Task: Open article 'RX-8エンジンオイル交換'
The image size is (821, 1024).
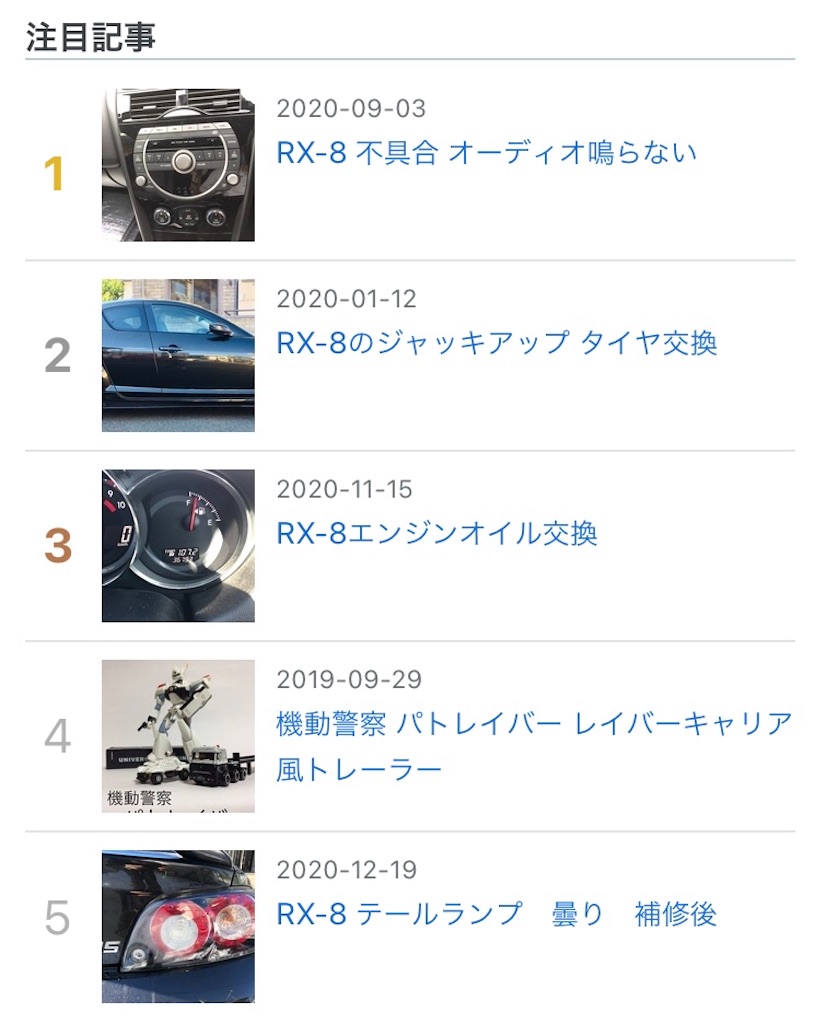Action: (x=436, y=534)
